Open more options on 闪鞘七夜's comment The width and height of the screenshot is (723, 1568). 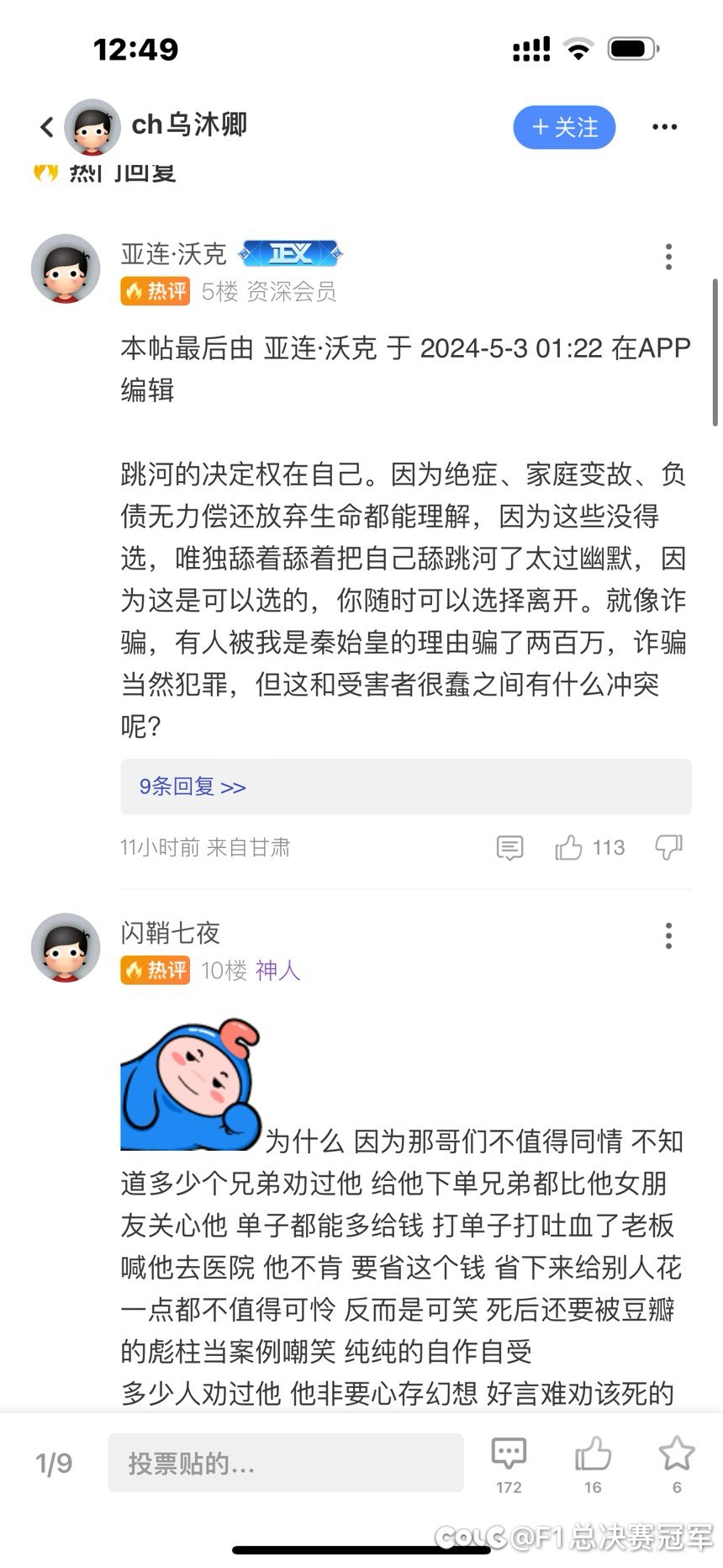click(x=668, y=935)
